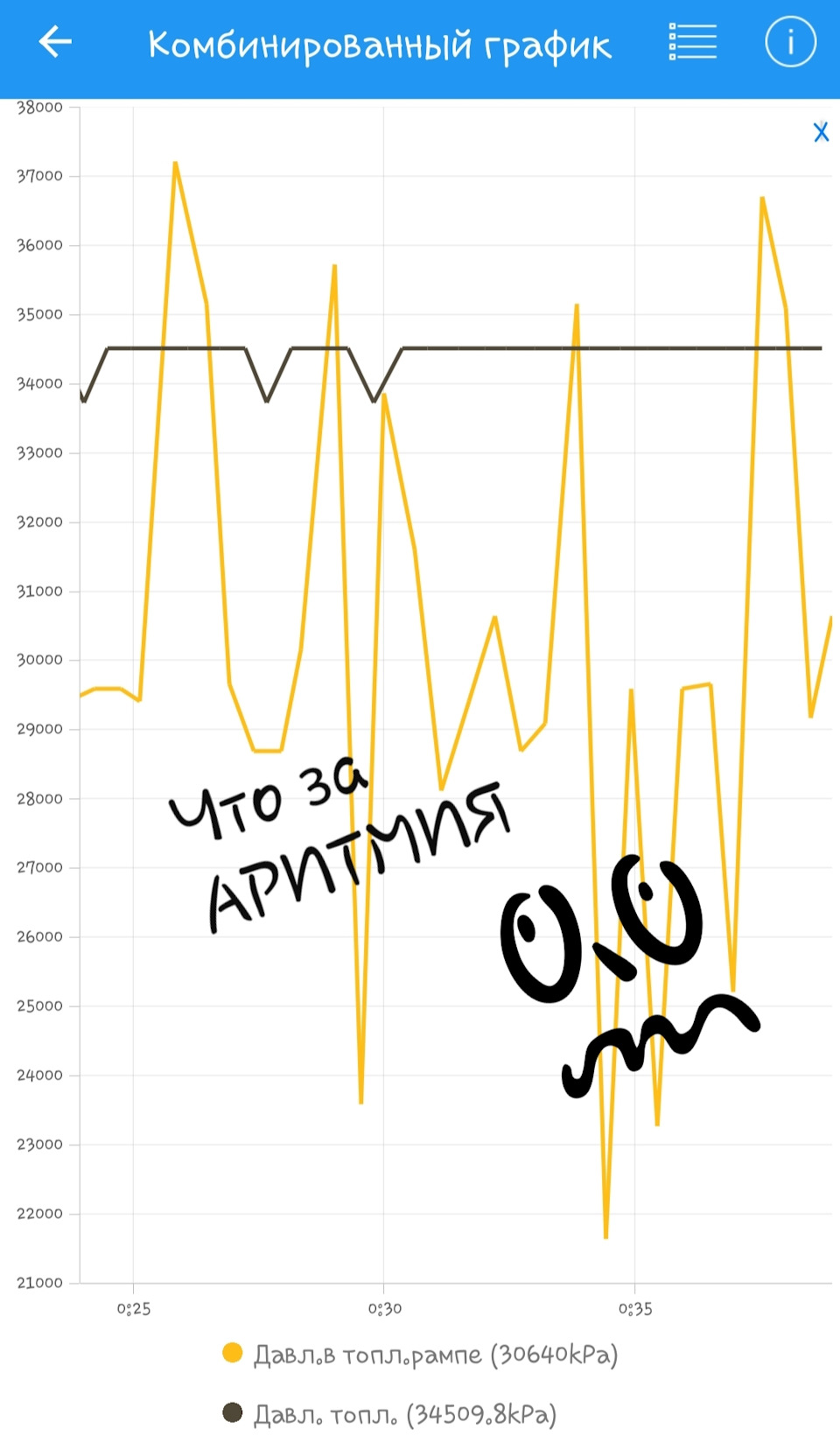840x1450 pixels.
Task: Close the graph with the blue X
Action: 821,132
